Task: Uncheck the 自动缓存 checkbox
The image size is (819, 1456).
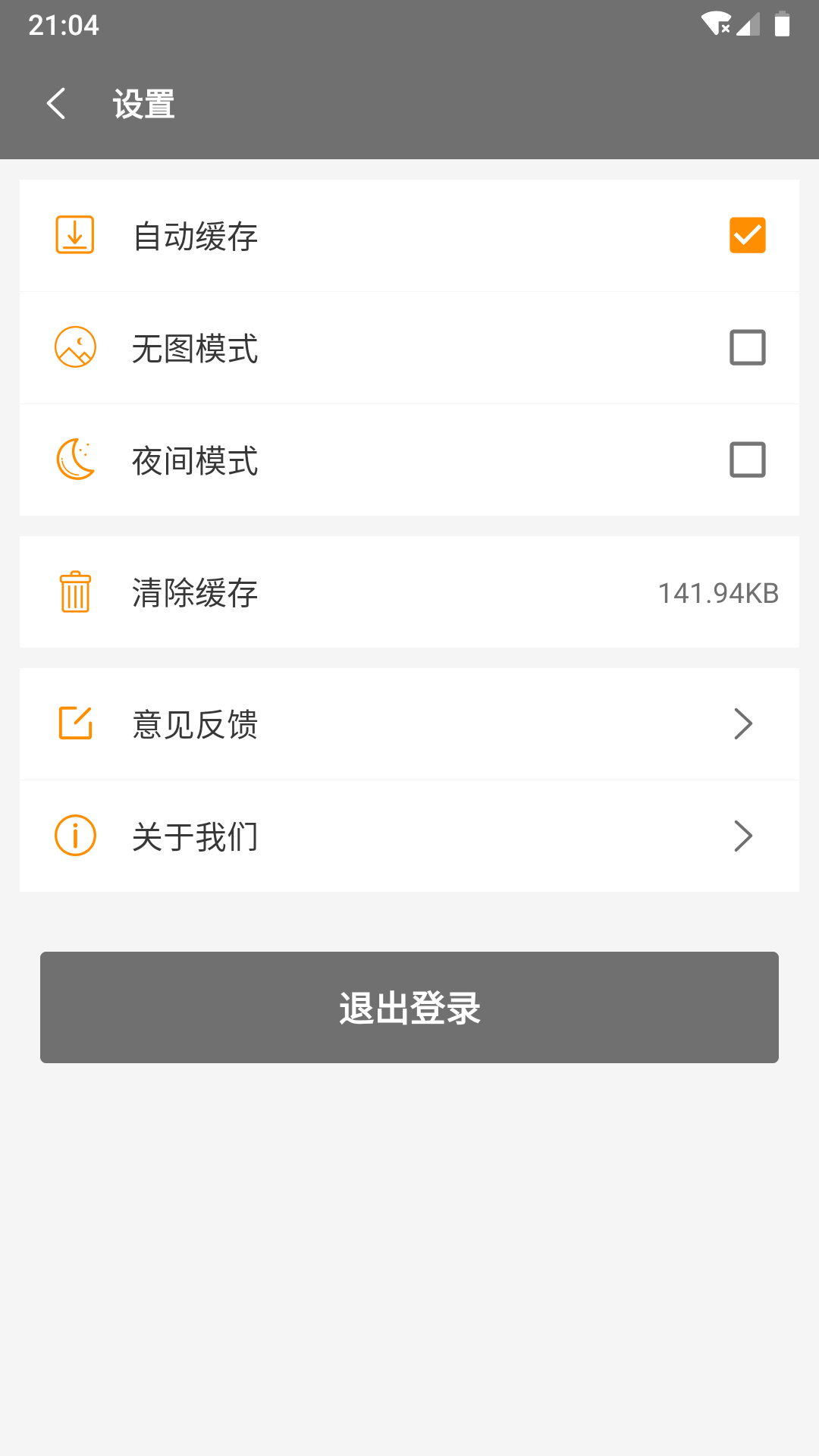Action: click(x=747, y=235)
